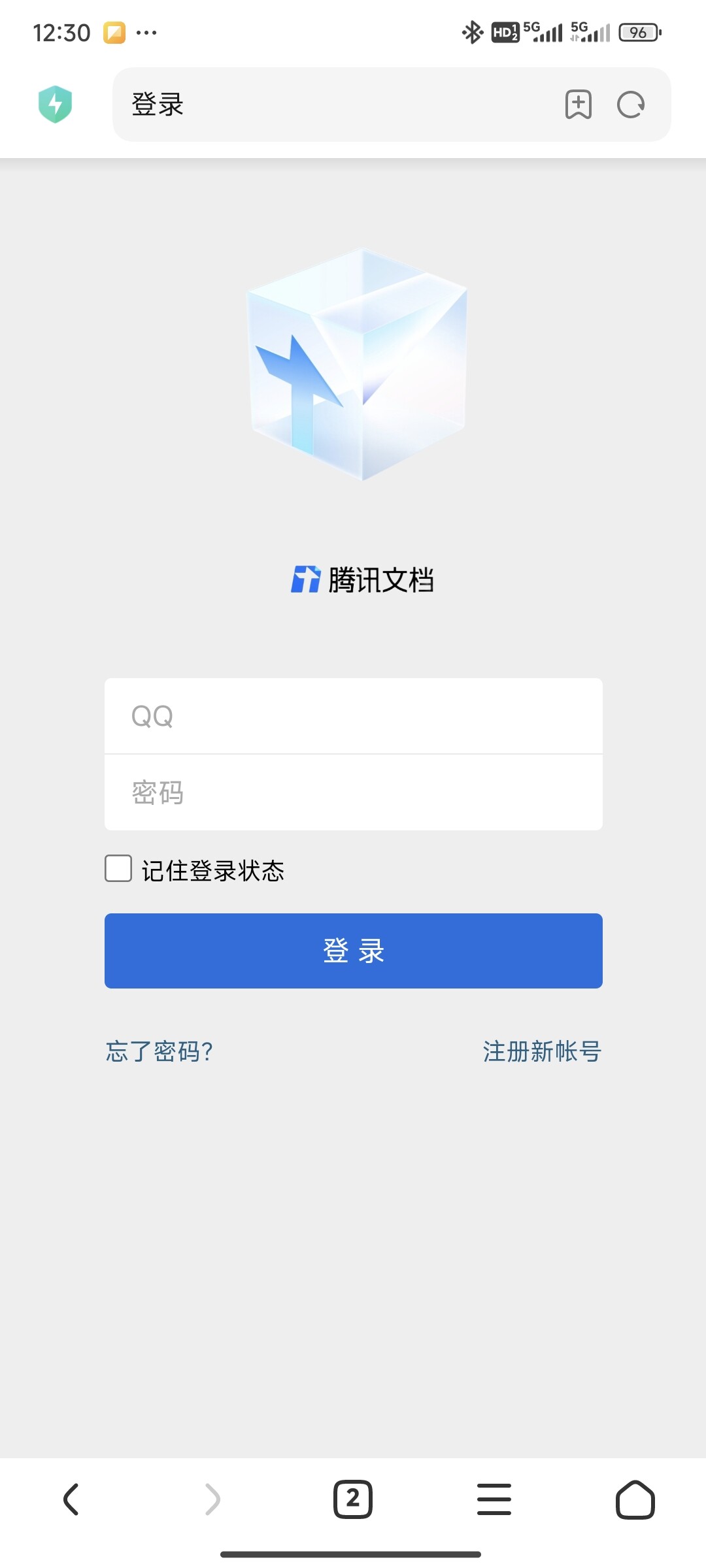
Task: Tap the blue 登录 button
Action: [353, 951]
